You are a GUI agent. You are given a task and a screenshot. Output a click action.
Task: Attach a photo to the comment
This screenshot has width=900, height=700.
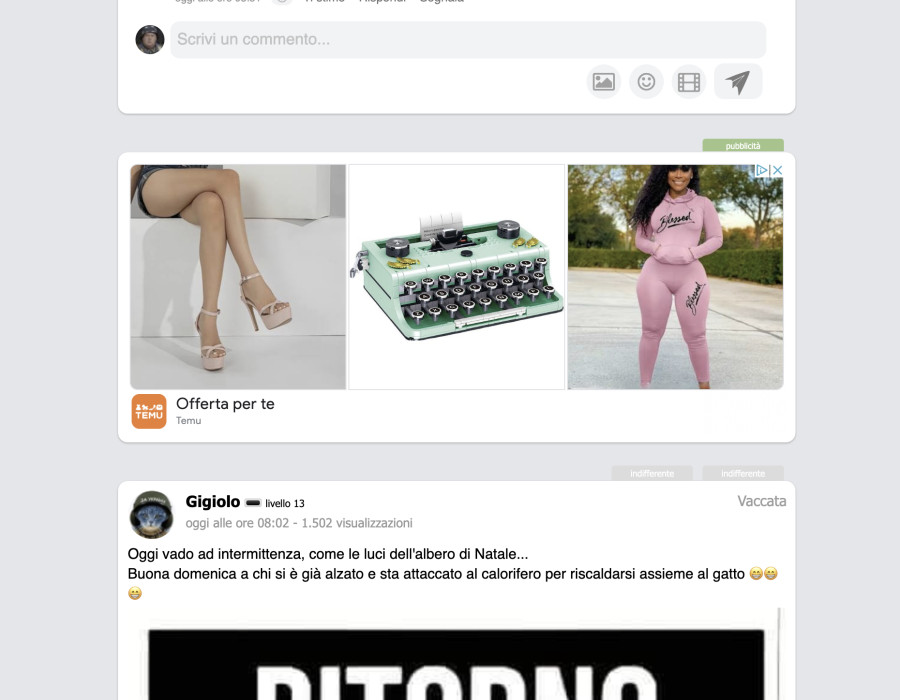(603, 82)
